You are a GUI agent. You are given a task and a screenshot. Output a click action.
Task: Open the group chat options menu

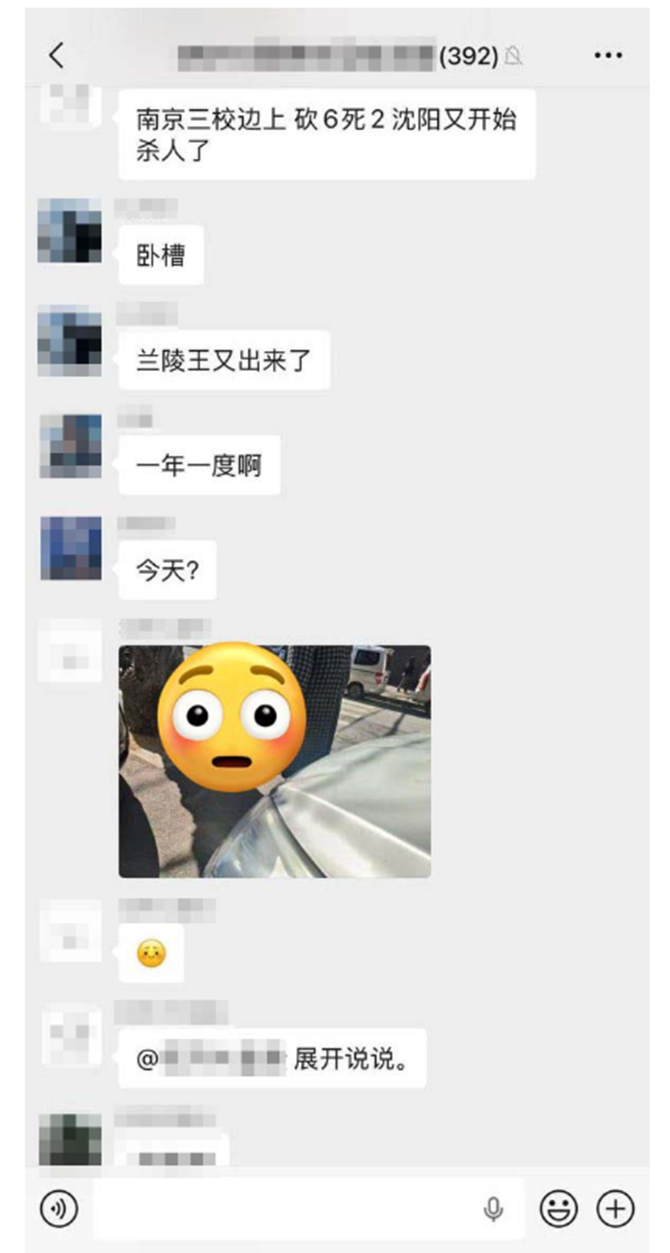(608, 56)
